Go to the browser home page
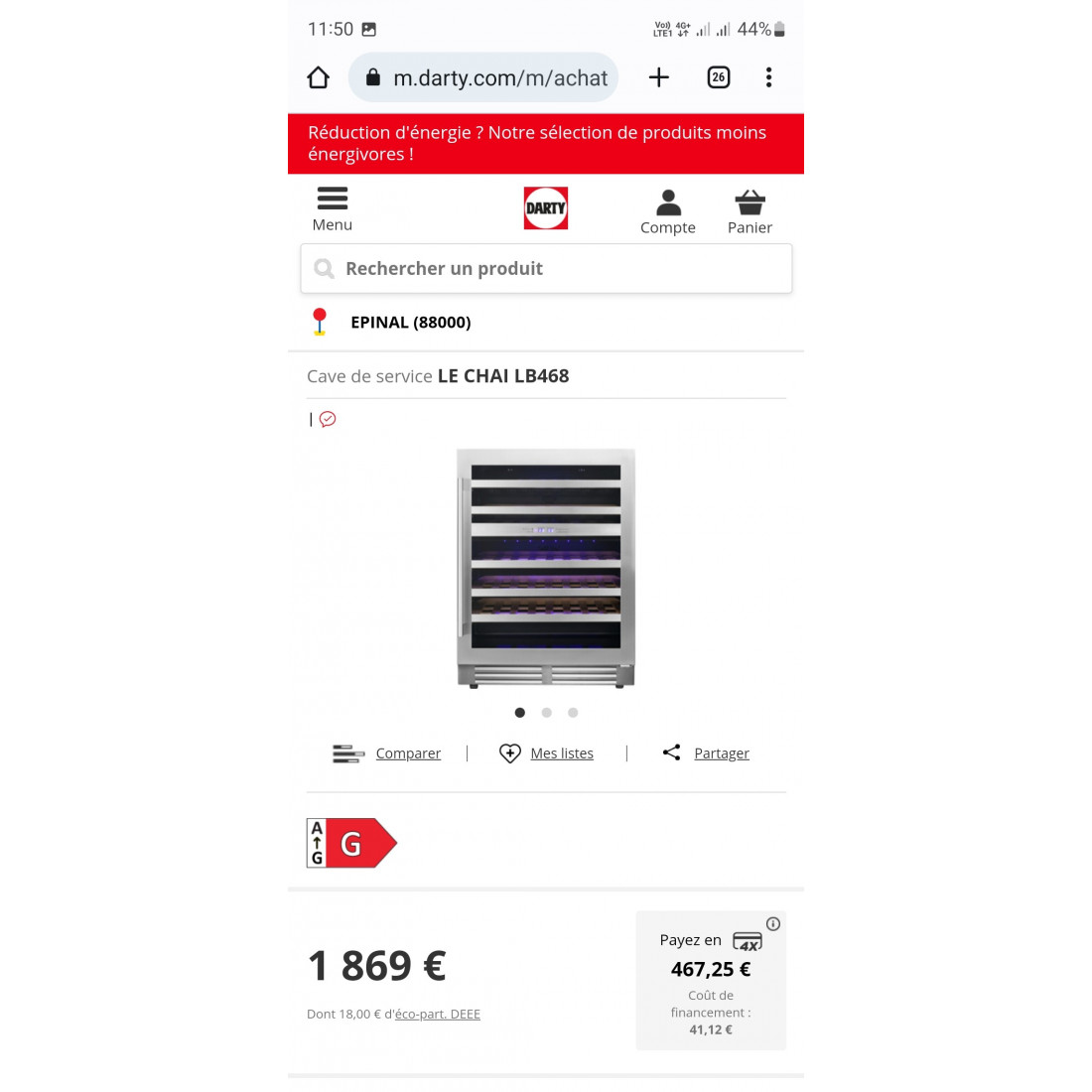 pyautogui.click(x=318, y=77)
